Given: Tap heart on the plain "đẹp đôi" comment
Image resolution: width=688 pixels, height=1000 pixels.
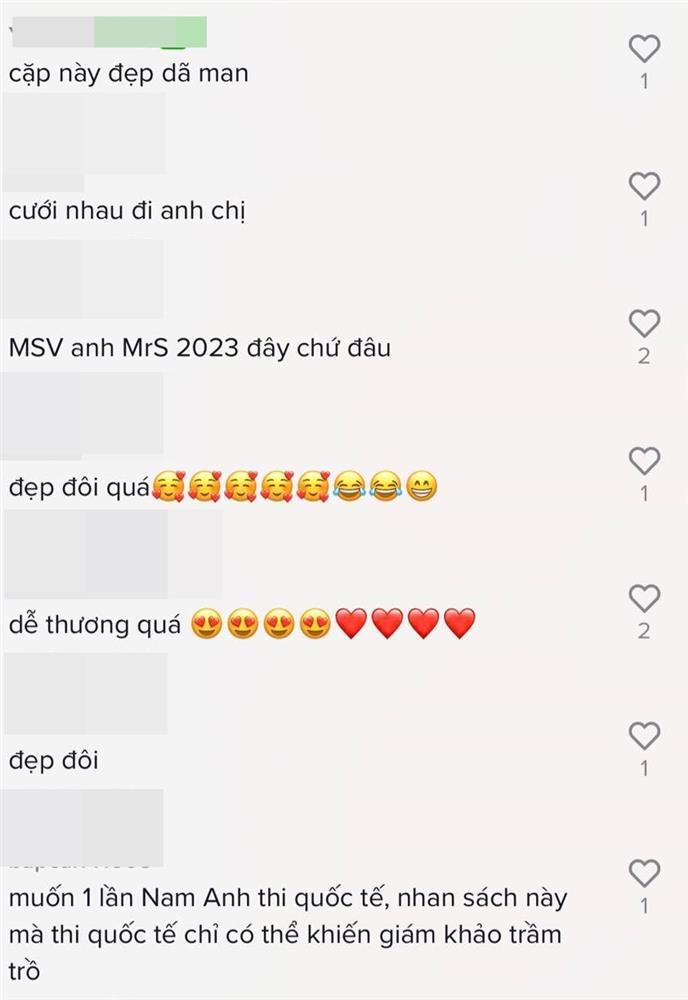Looking at the screenshot, I should (644, 736).
